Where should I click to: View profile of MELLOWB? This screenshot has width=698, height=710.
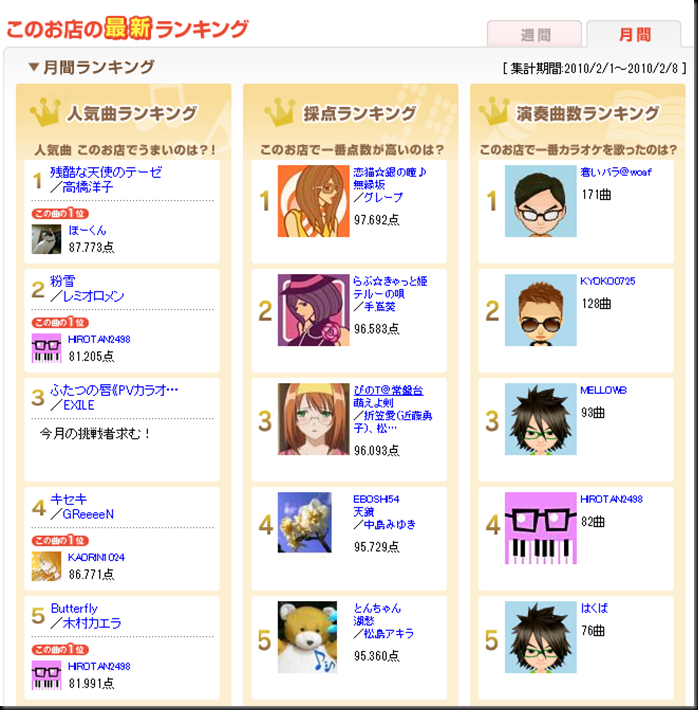[603, 390]
